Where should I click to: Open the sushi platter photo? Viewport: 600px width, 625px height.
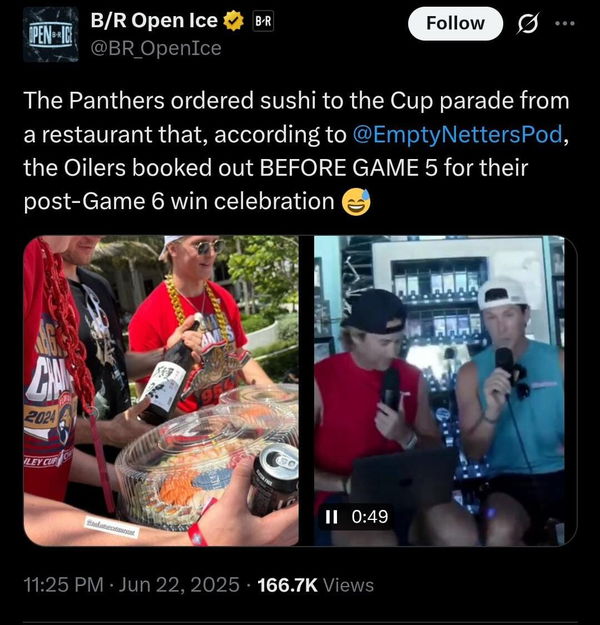161,390
